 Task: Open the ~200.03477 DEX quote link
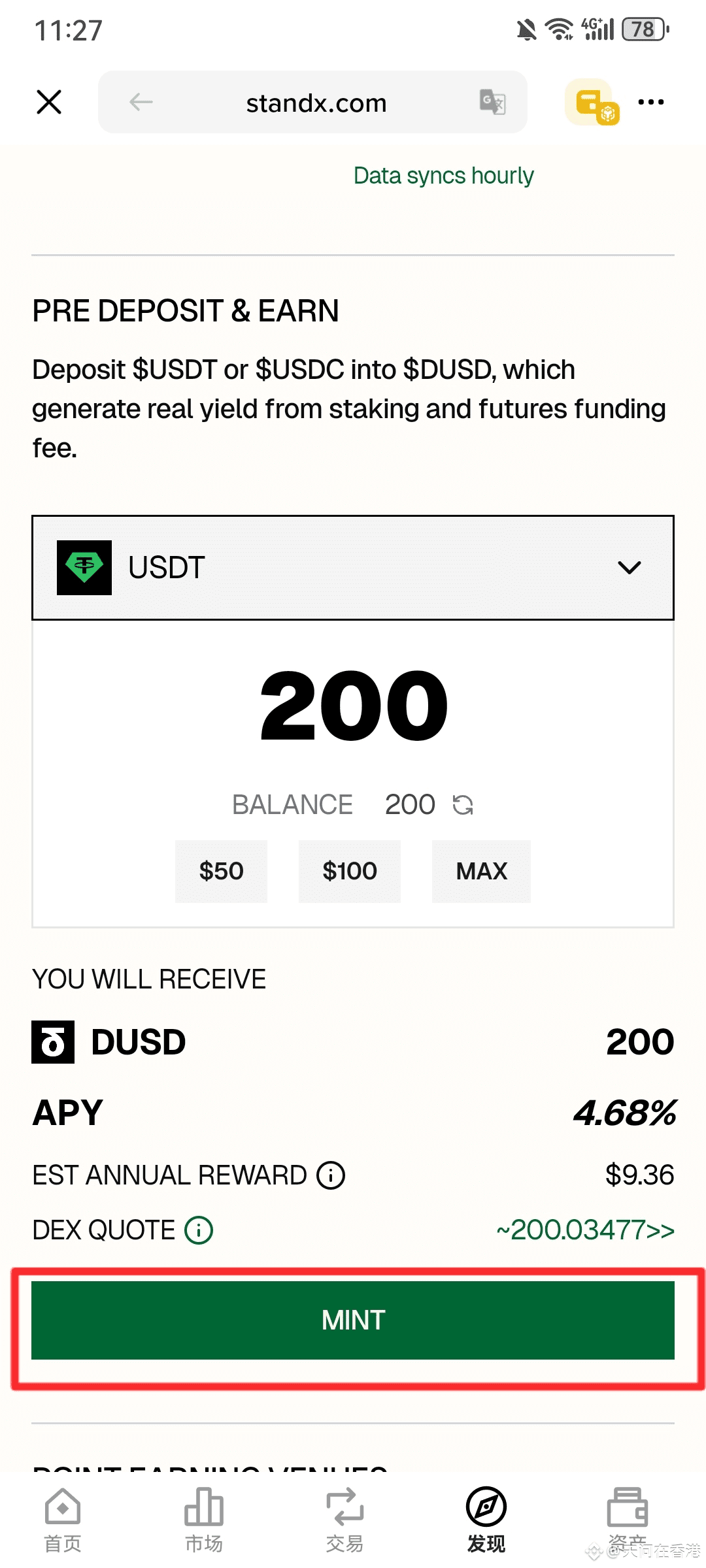pos(585,1230)
